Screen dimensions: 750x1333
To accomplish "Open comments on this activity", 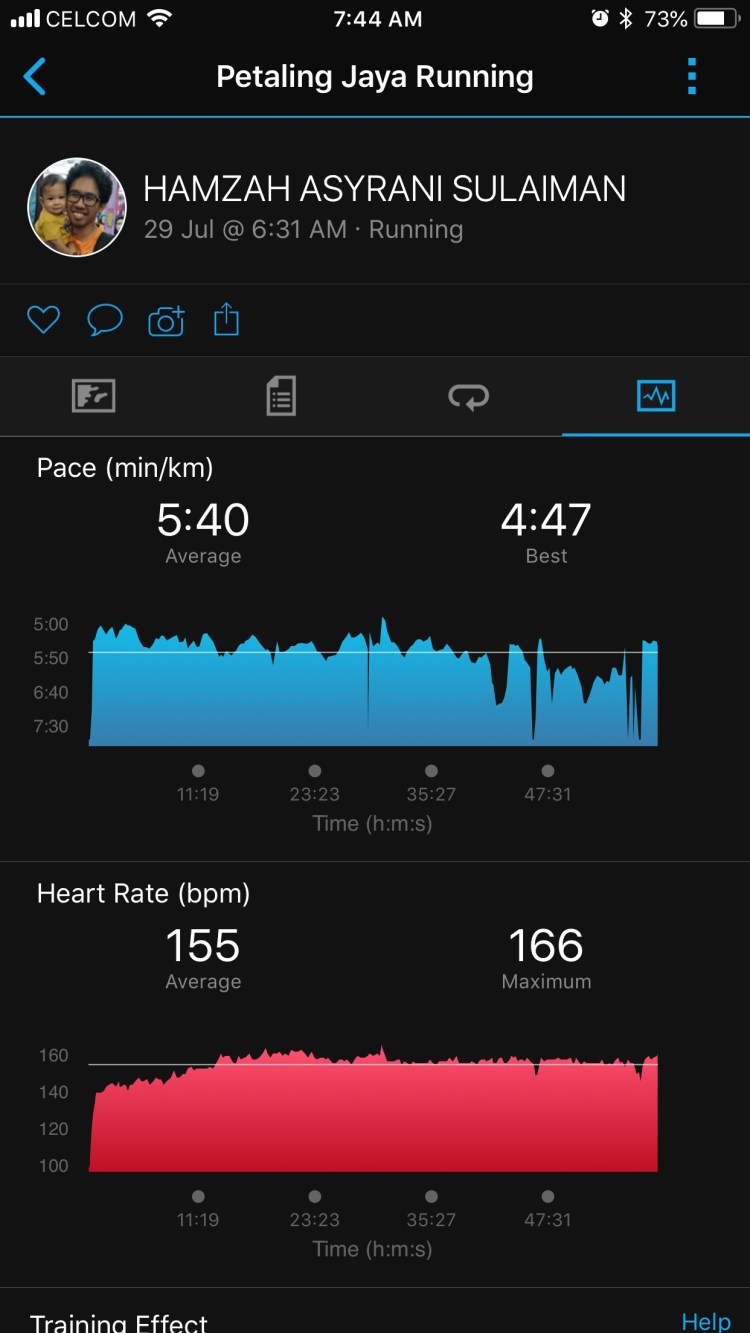I will tap(105, 320).
